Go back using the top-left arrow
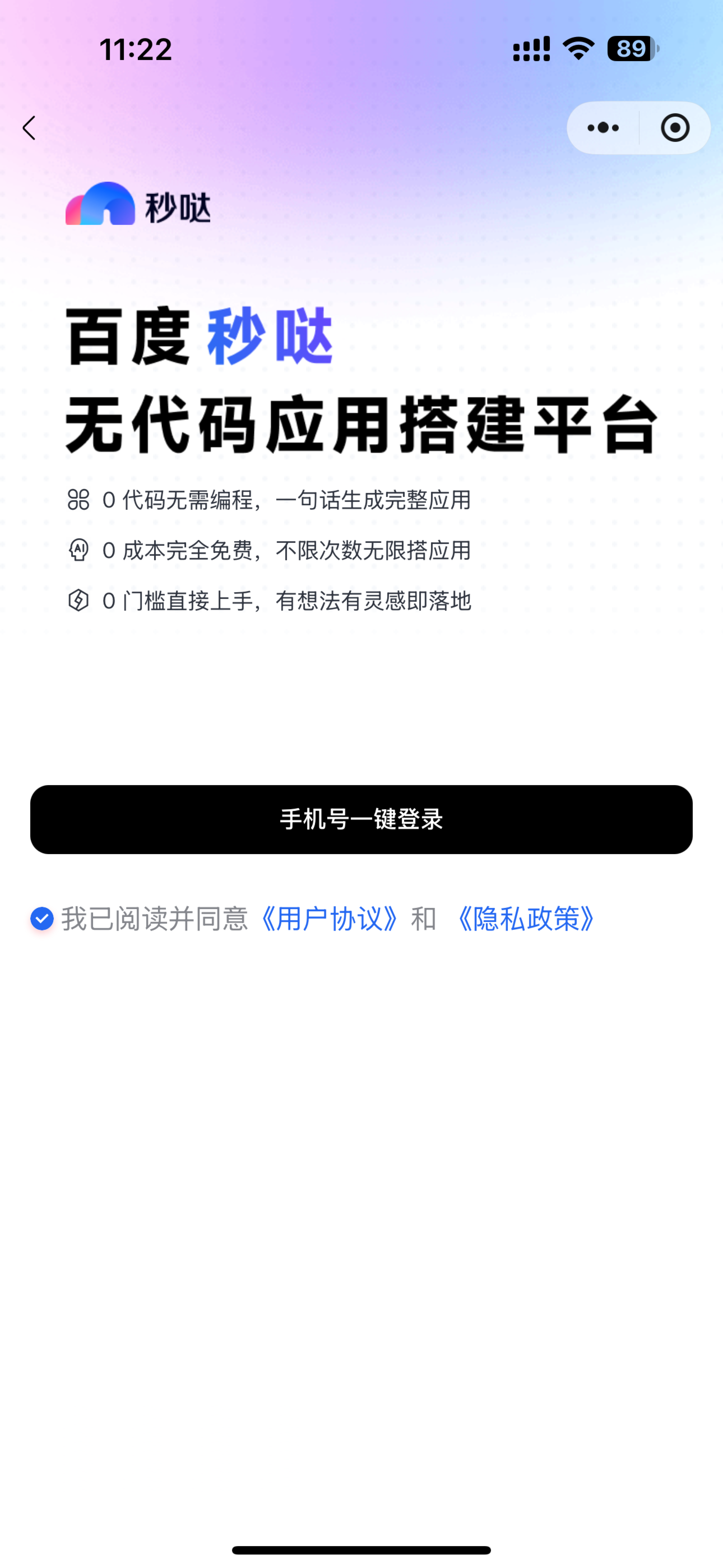Viewport: 723px width, 1568px height. (29, 128)
